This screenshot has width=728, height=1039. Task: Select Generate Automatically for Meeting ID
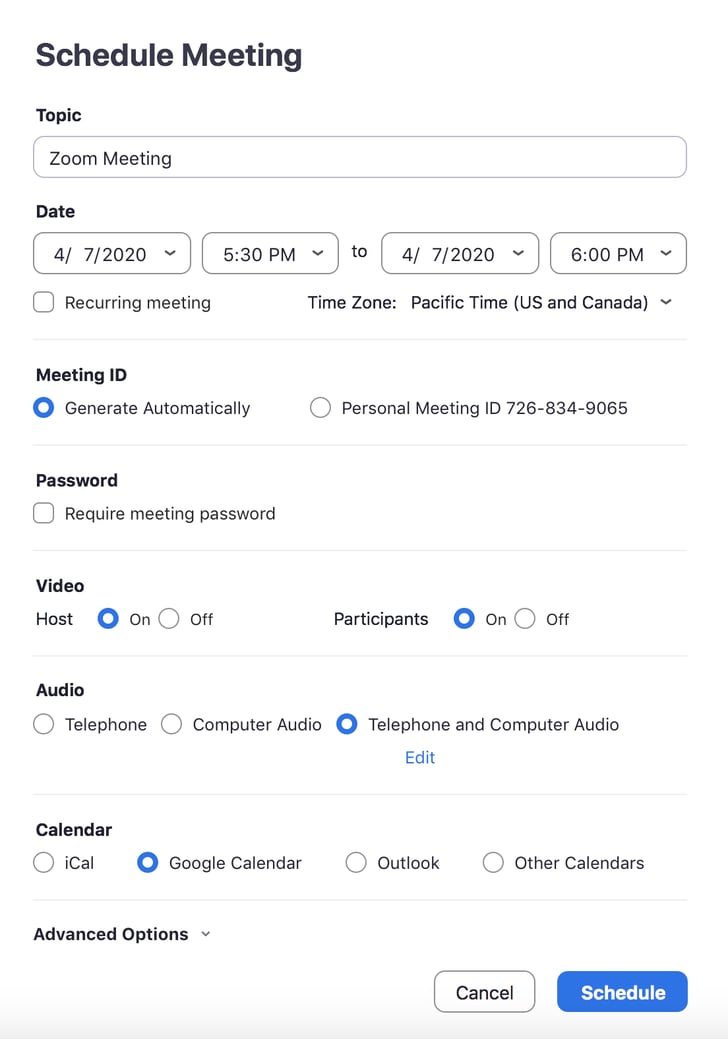tap(43, 408)
